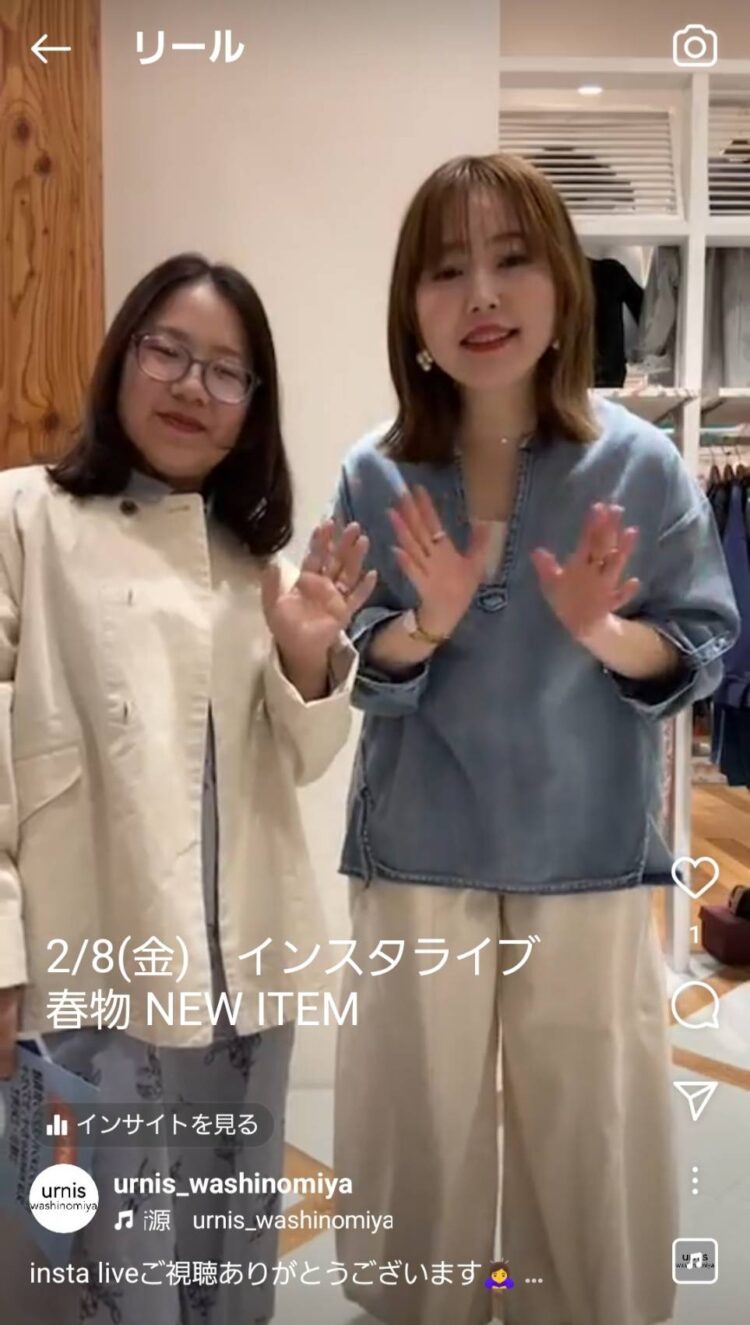Tap the インサイトを見る insights button
Viewport: 750px width, 1325px height.
[x=154, y=1124]
